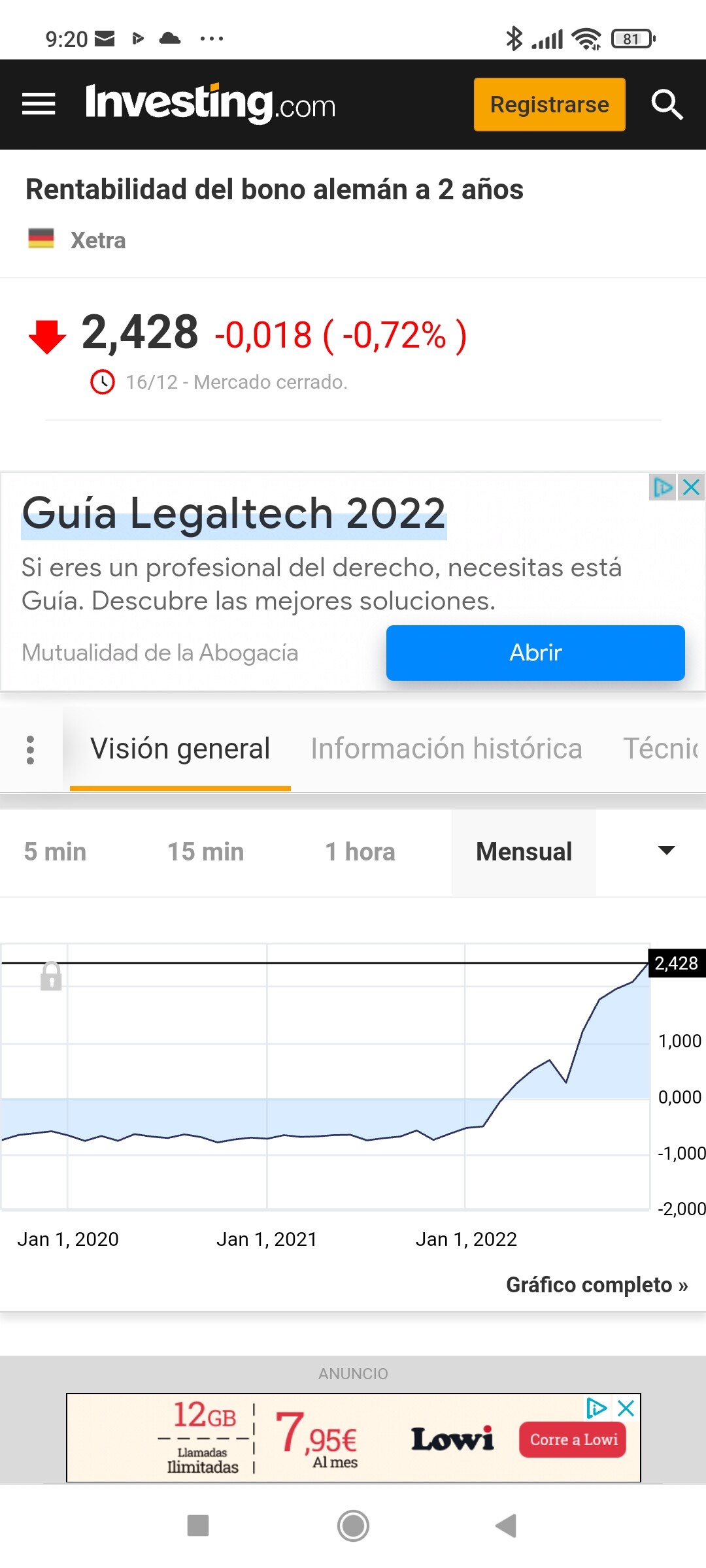Tap the Registrarse button

coord(549,105)
